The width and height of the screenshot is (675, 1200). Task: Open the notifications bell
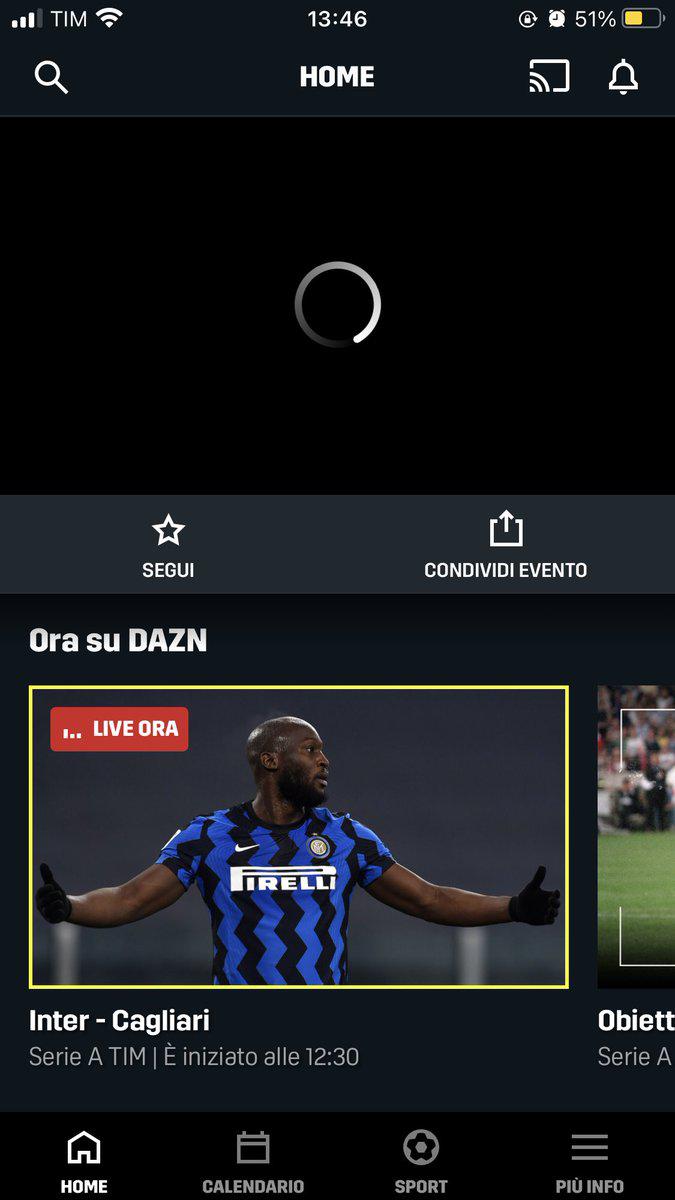[623, 77]
